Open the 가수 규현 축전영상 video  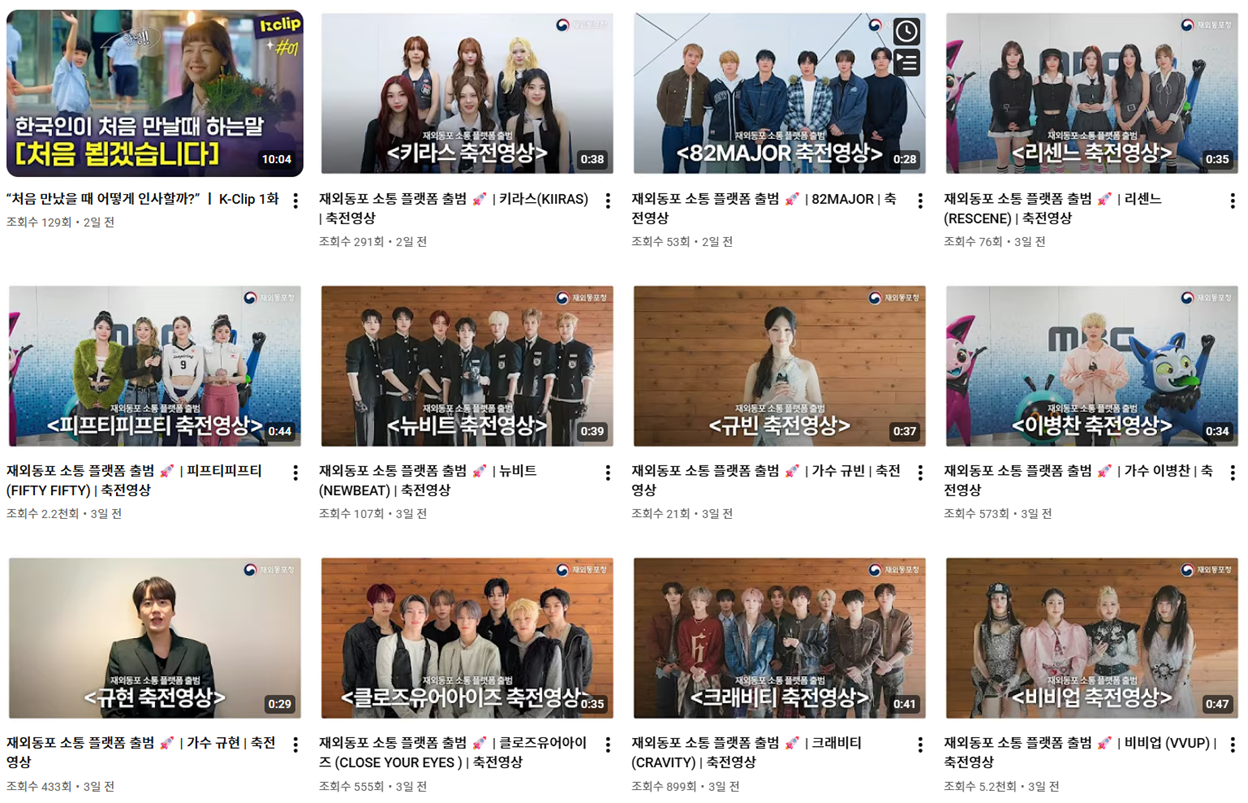(x=155, y=638)
